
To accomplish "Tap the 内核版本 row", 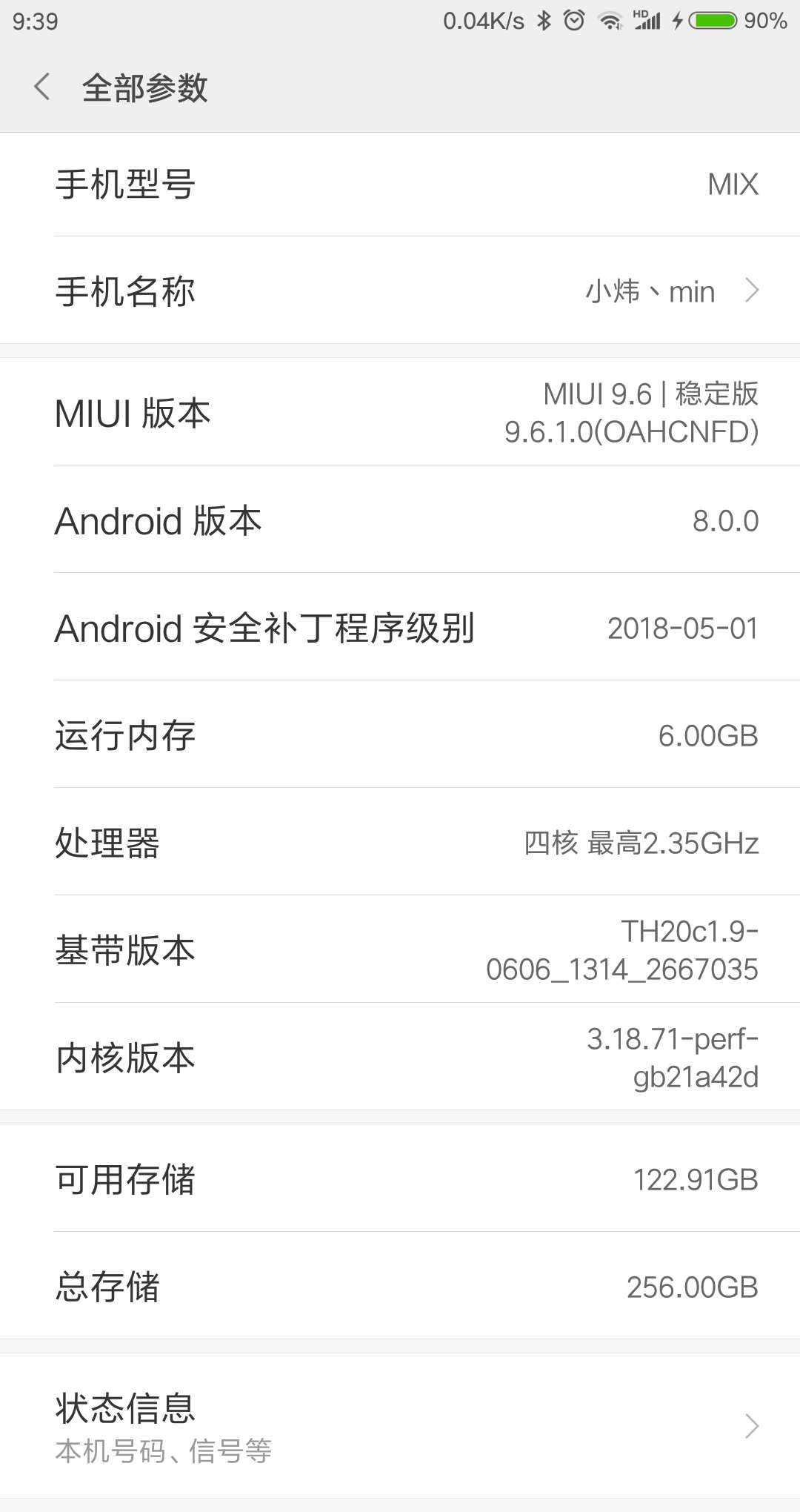I will click(400, 1057).
